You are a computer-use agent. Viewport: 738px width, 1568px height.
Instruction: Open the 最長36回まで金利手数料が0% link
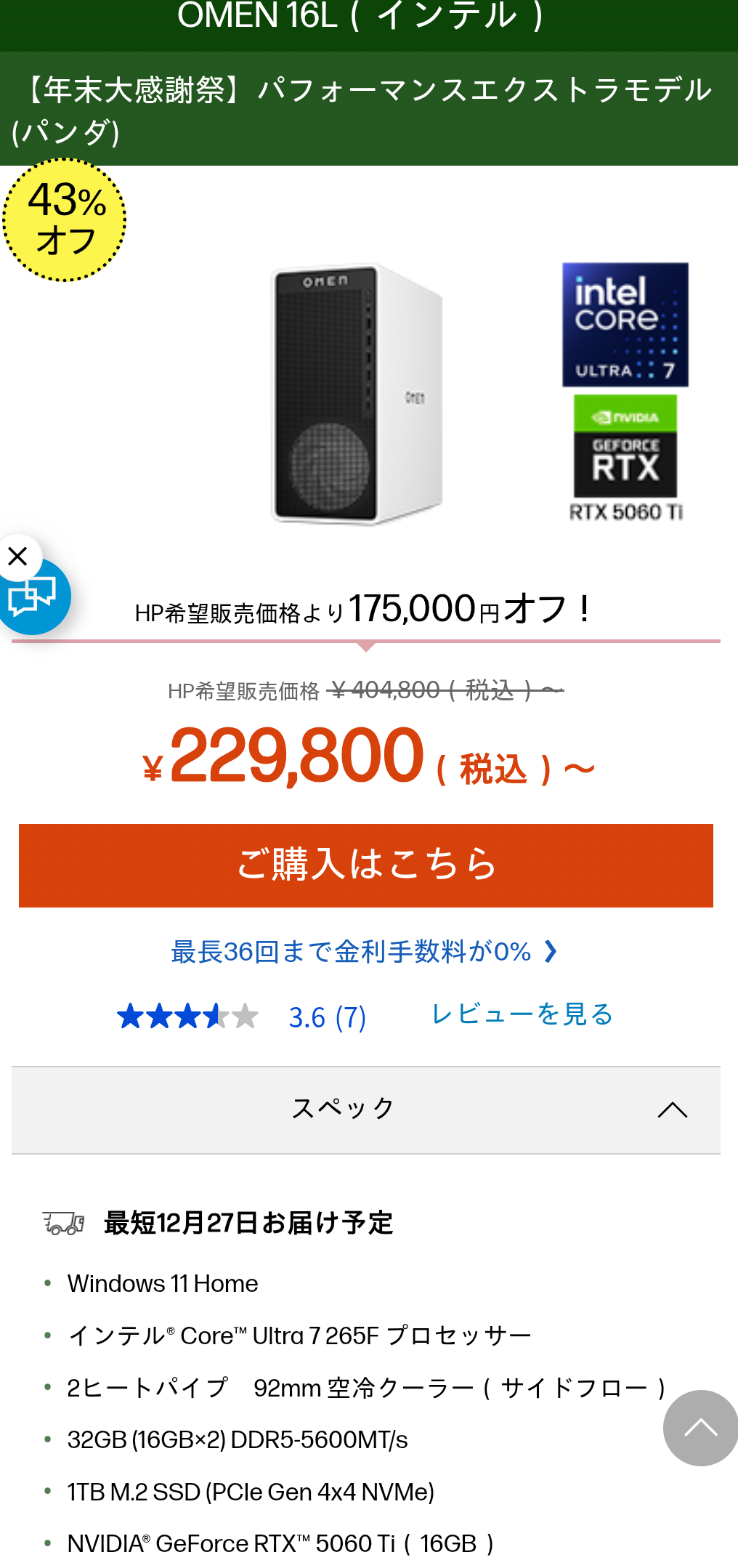tap(363, 951)
